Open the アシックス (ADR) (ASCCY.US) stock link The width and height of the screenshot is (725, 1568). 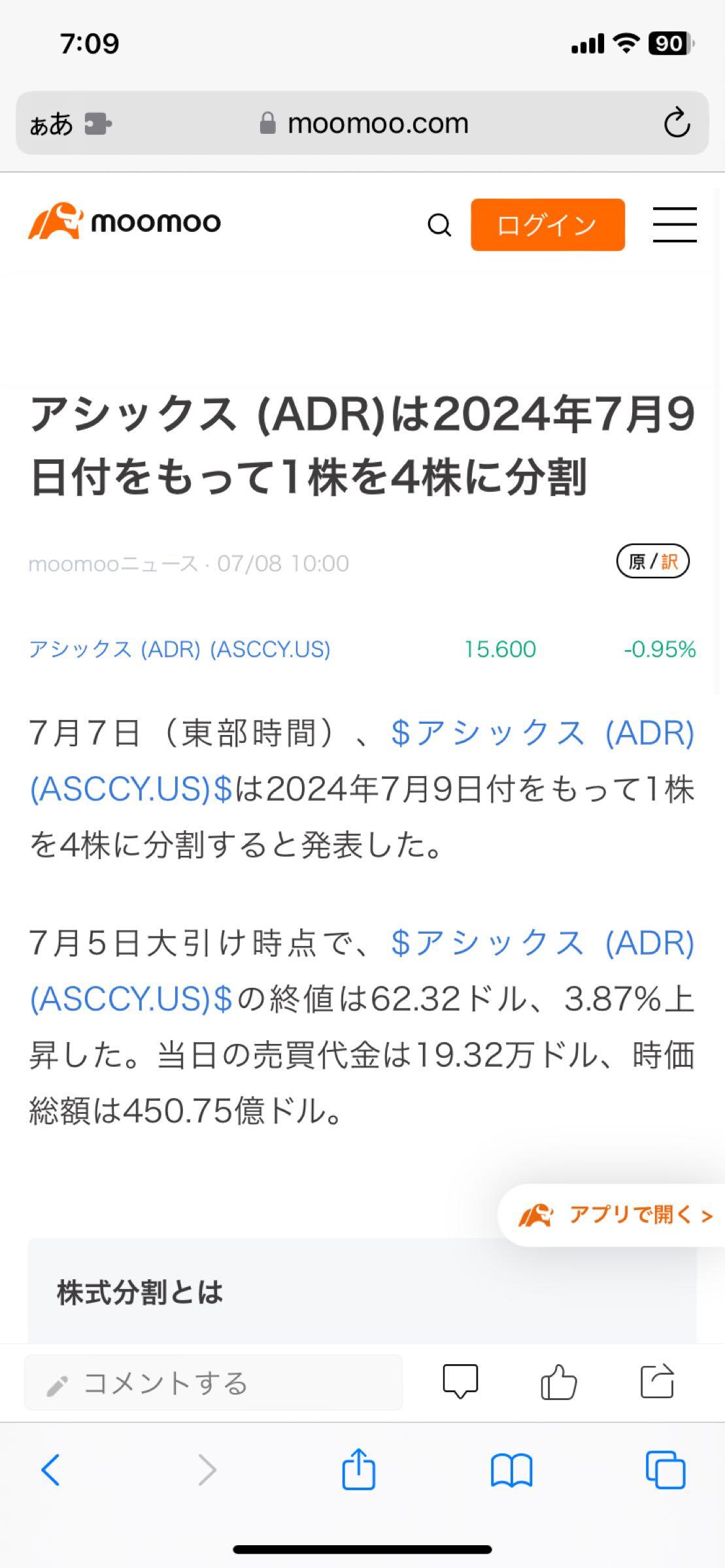point(181,649)
